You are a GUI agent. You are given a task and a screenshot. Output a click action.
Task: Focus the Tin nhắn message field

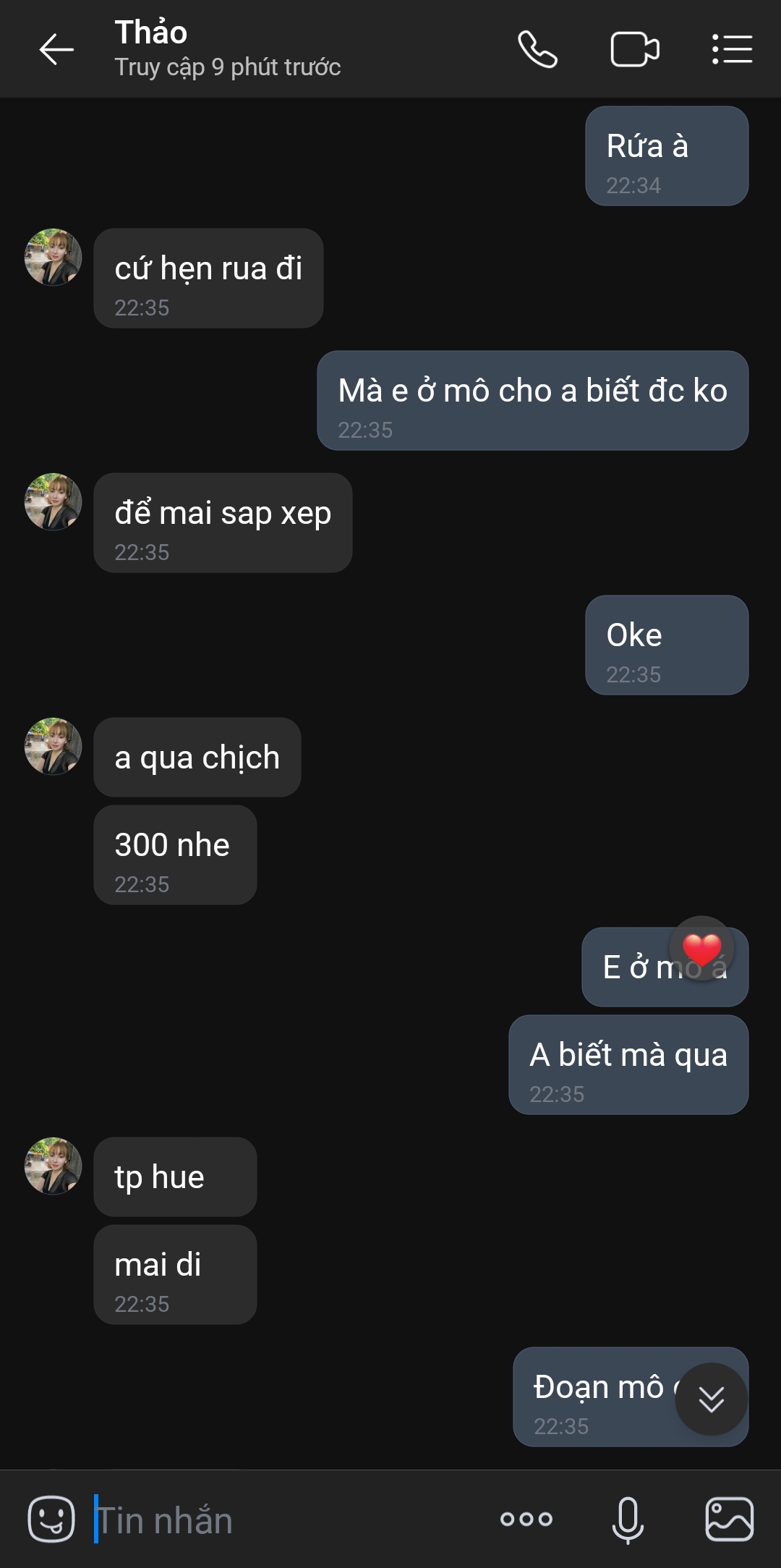[289, 1520]
